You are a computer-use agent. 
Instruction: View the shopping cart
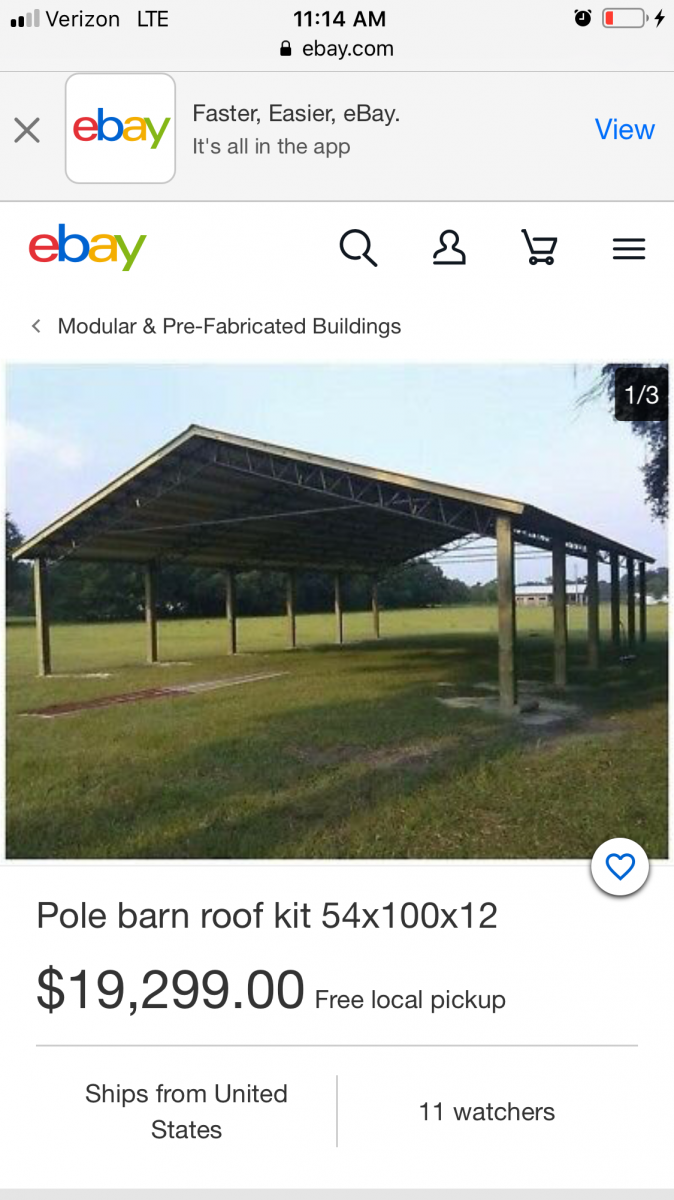tap(539, 247)
